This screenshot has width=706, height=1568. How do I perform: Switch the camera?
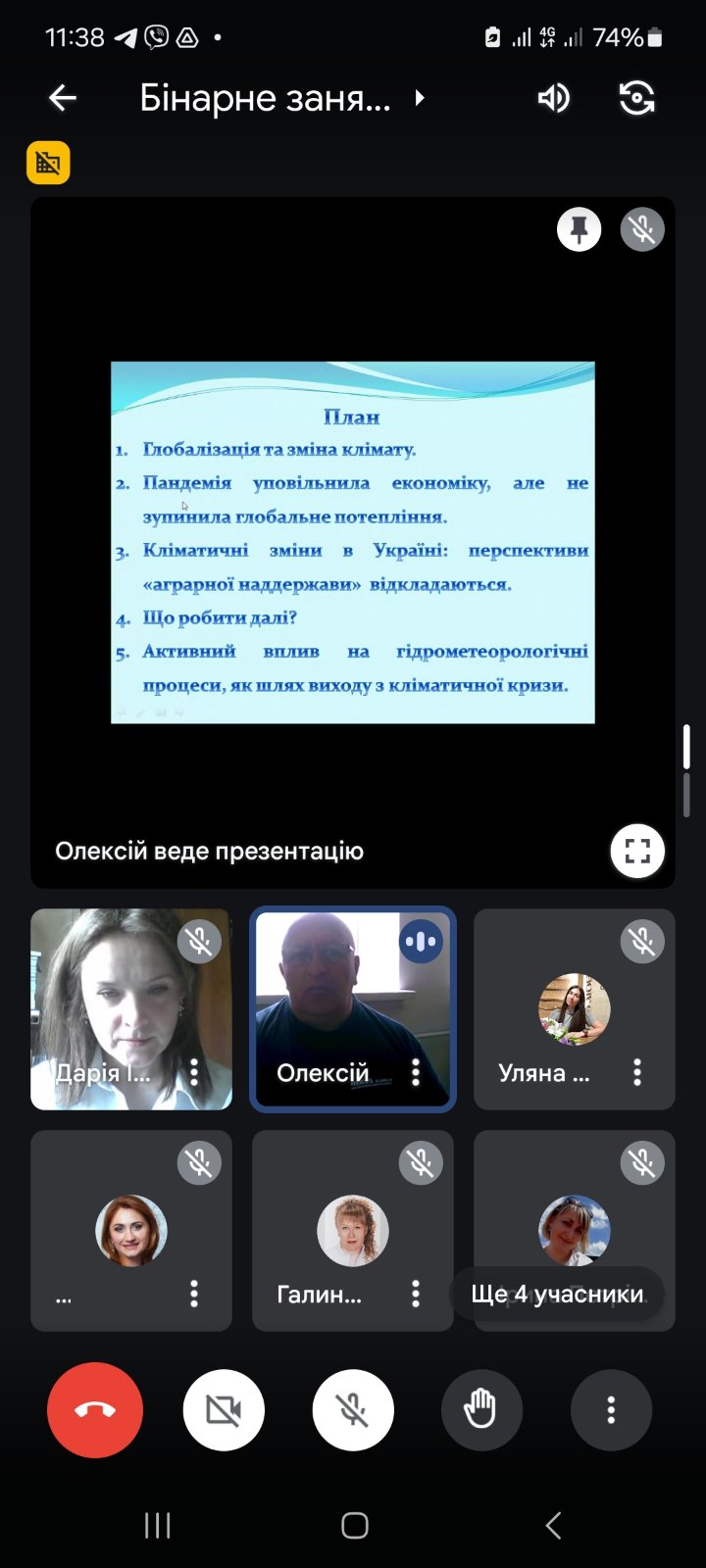(x=637, y=98)
